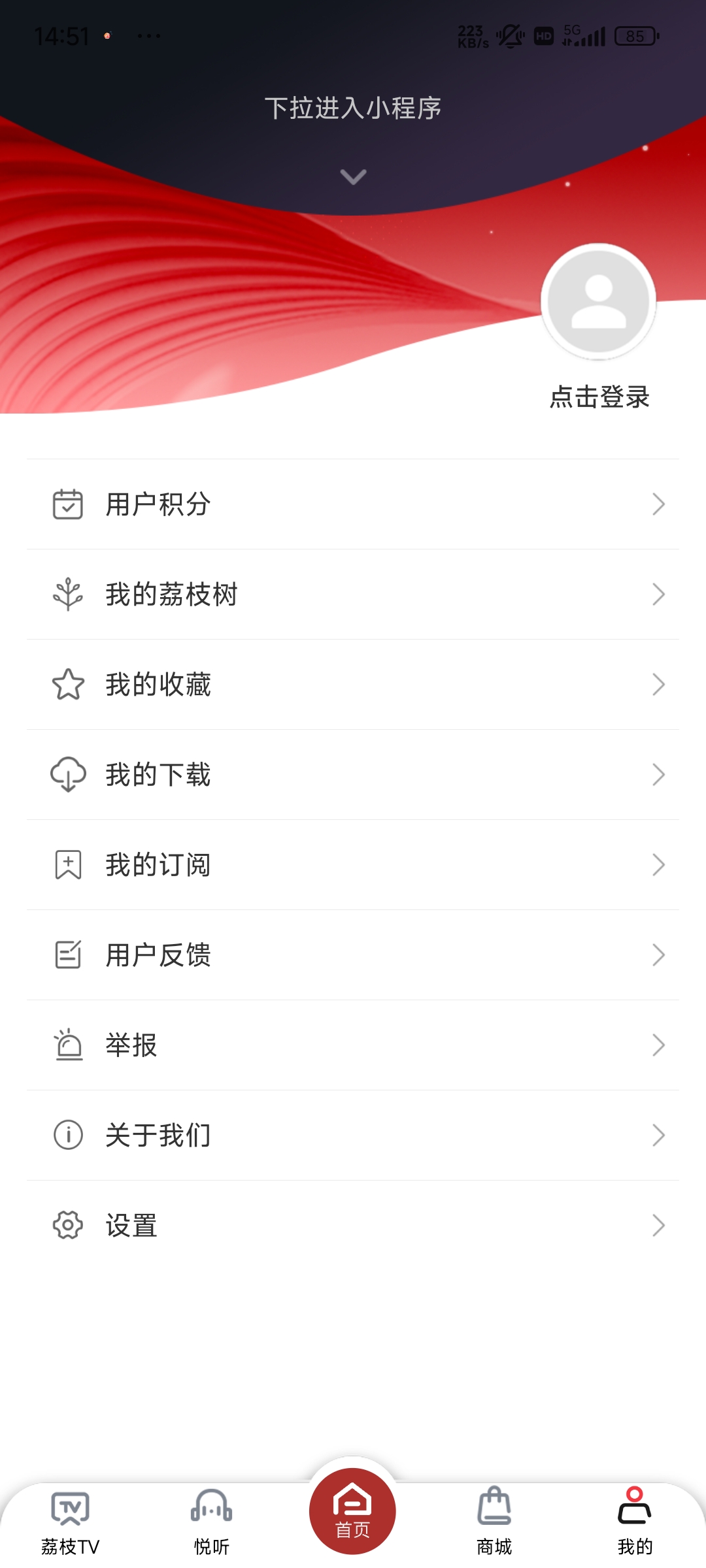The width and height of the screenshot is (706, 1568).
Task: Switch to the 商城 tab
Action: coord(494,1522)
